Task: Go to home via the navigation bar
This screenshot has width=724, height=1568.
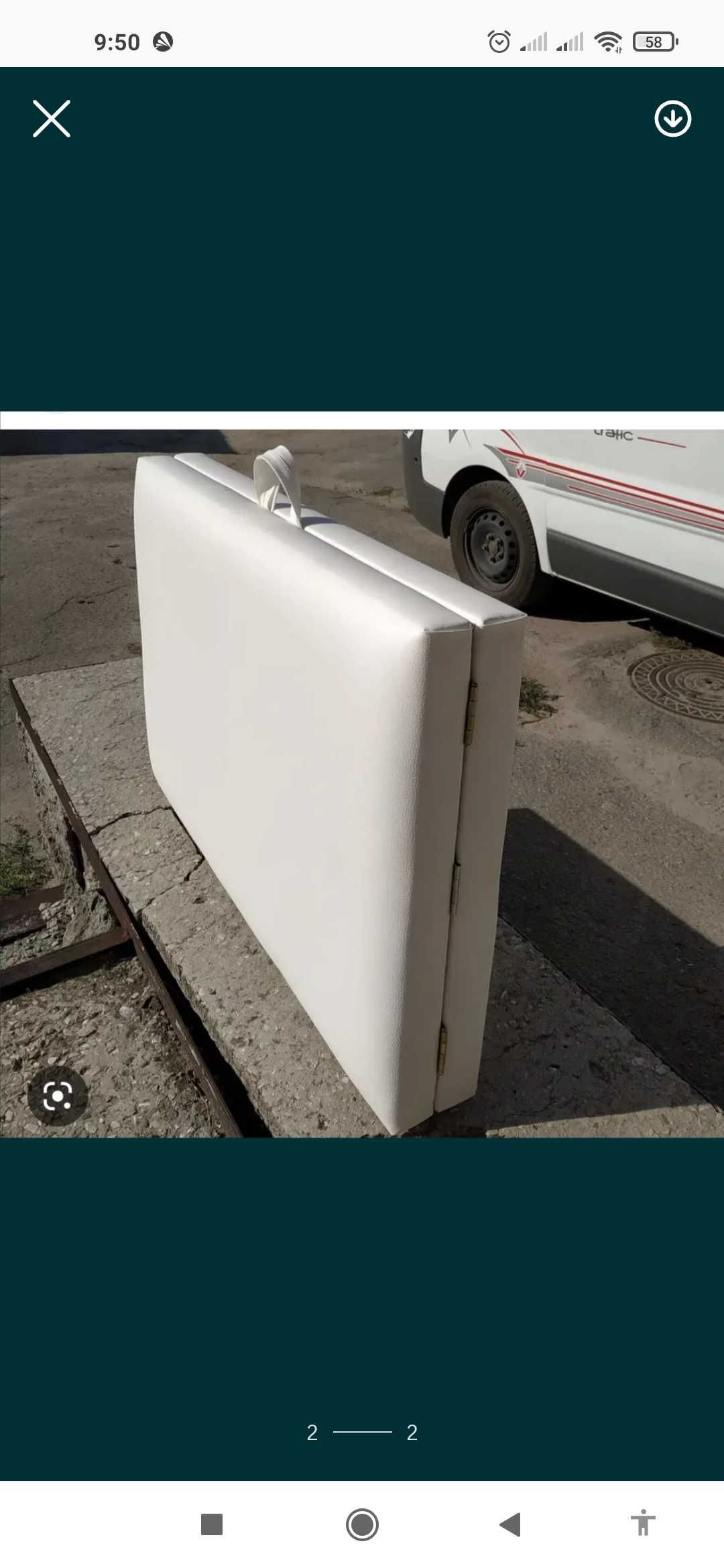Action: (x=362, y=1524)
